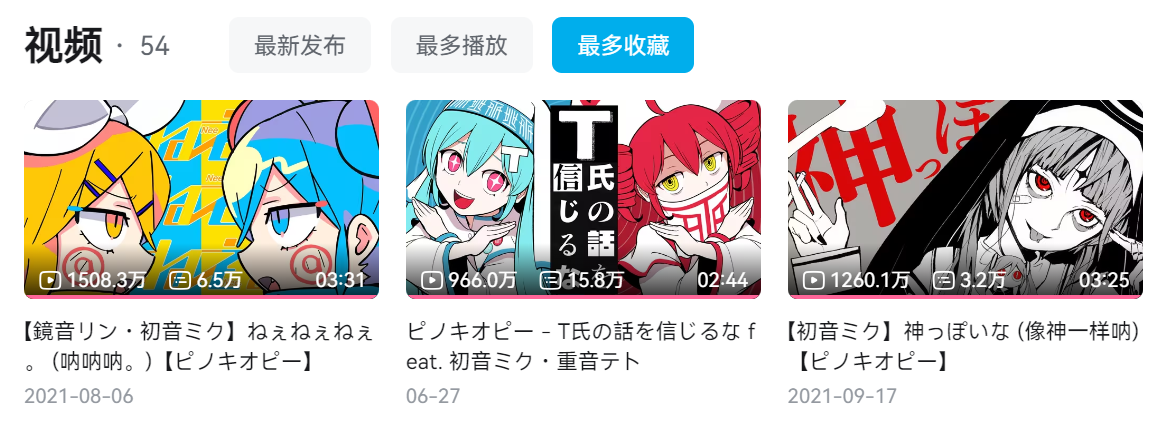Play the 鏡音リン・初音ミク ねぇねぇねぇ video
Viewport: 1159px width, 430px height.
click(201, 198)
